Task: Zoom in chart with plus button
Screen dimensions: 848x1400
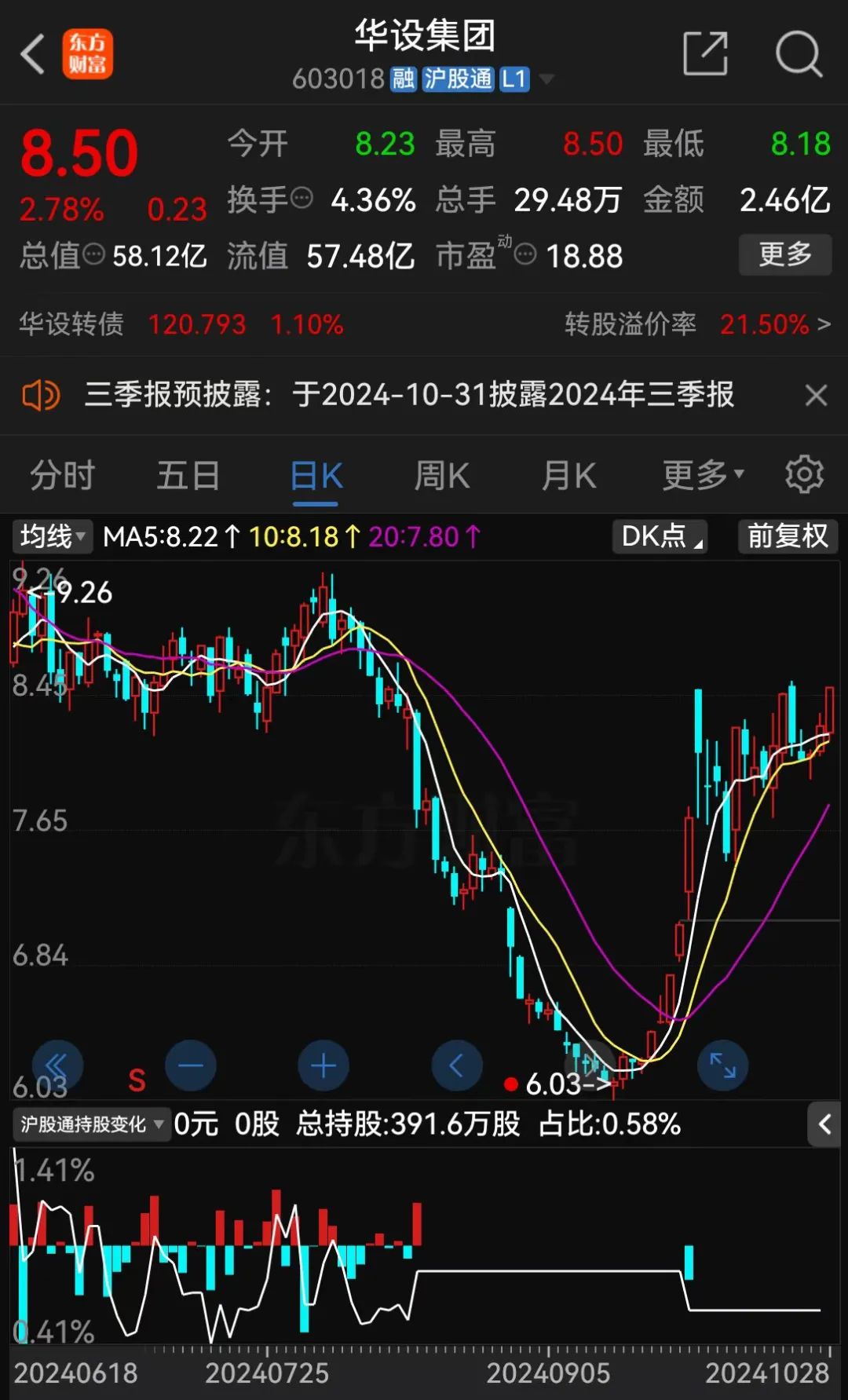Action: point(323,1066)
